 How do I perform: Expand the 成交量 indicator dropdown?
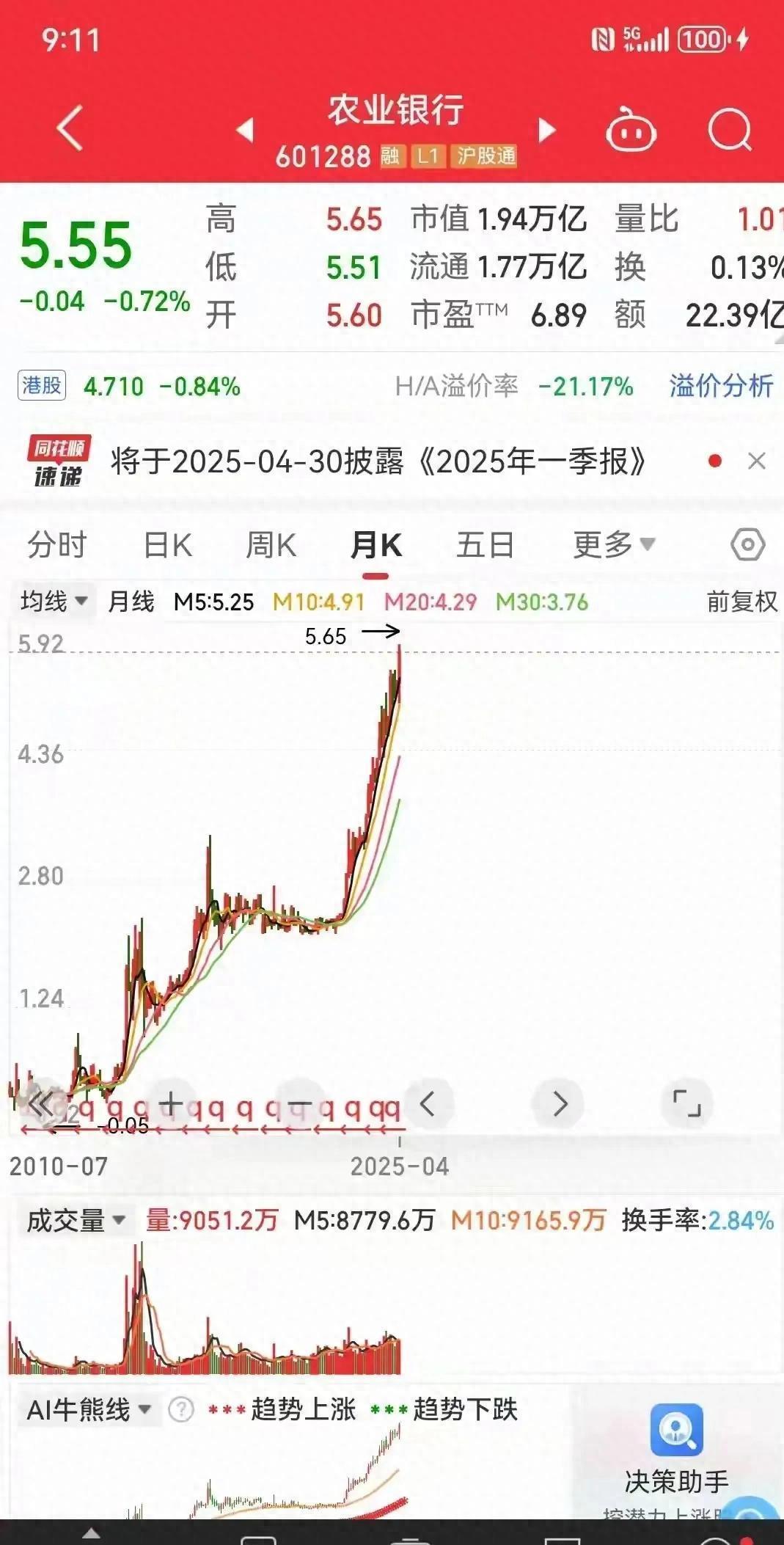(x=76, y=1221)
